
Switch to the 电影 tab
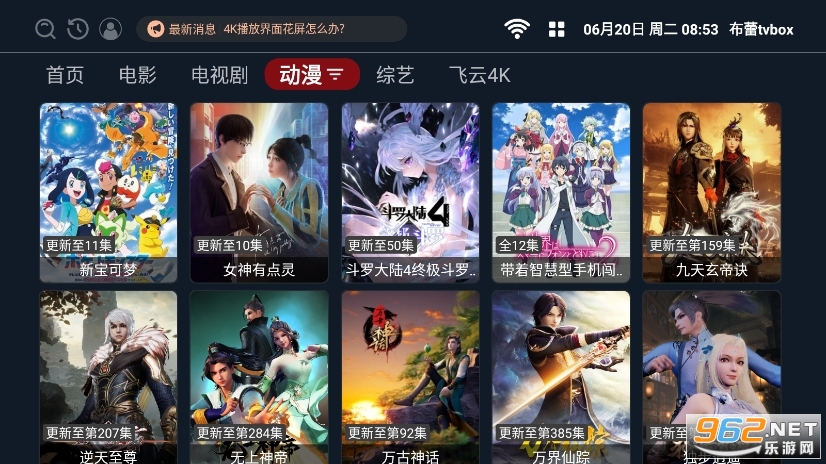pyautogui.click(x=137, y=75)
